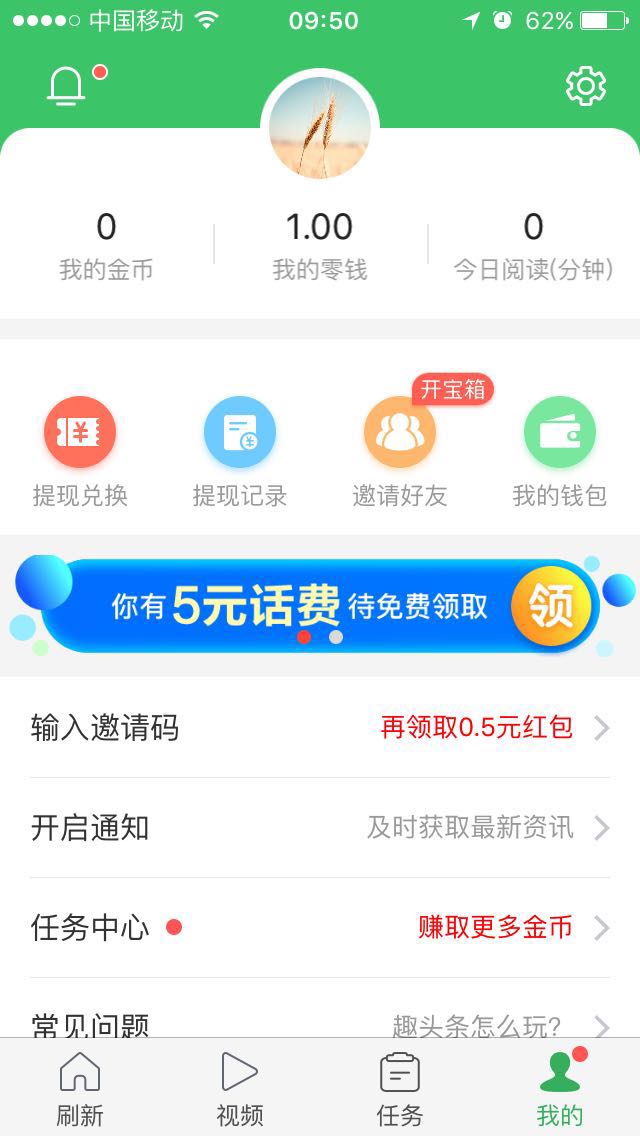Screen dimensions: 640x1136
Task: Select the 我的 profile tab
Action: (x=560, y=1090)
